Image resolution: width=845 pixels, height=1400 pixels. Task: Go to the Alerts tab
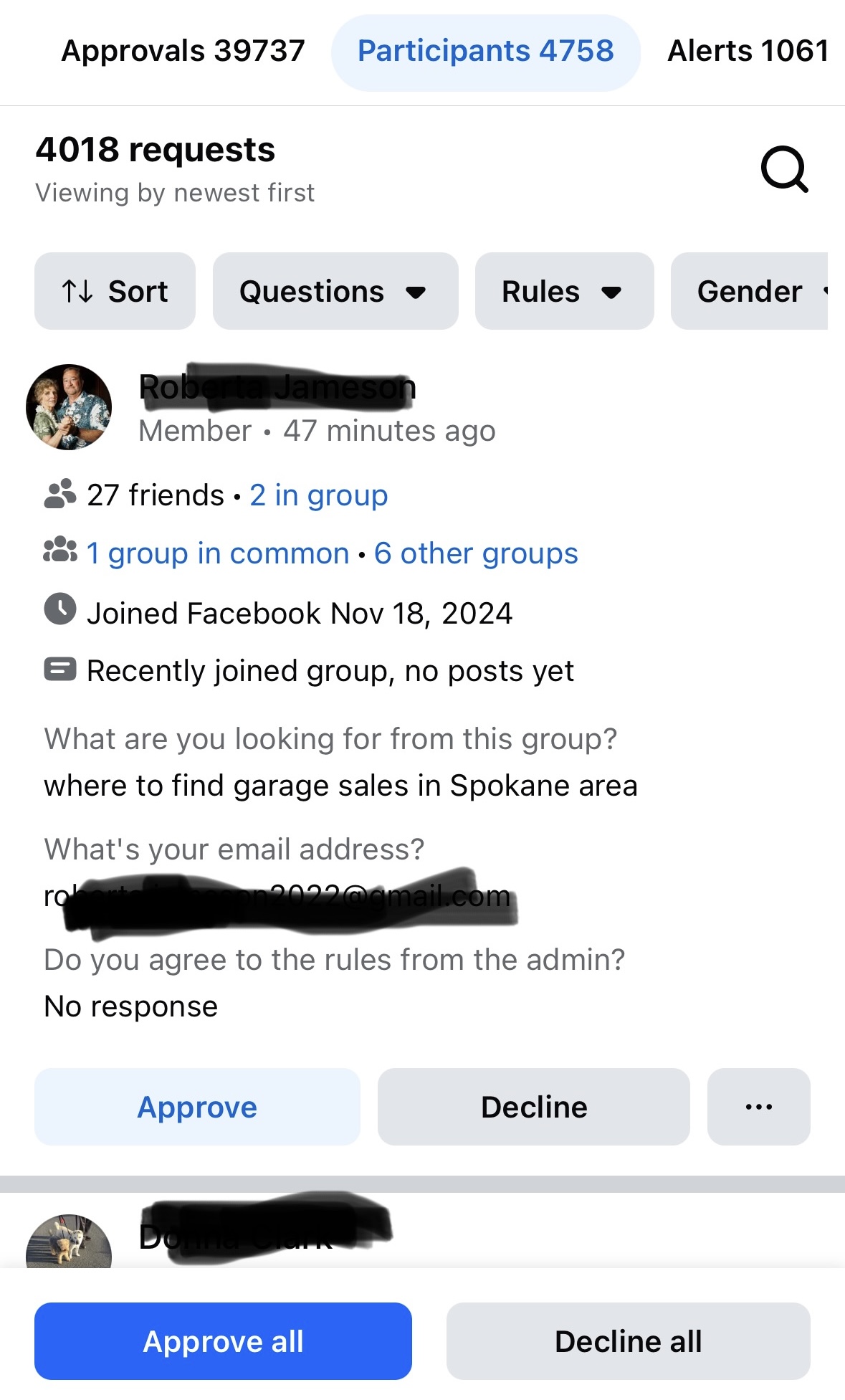point(748,51)
